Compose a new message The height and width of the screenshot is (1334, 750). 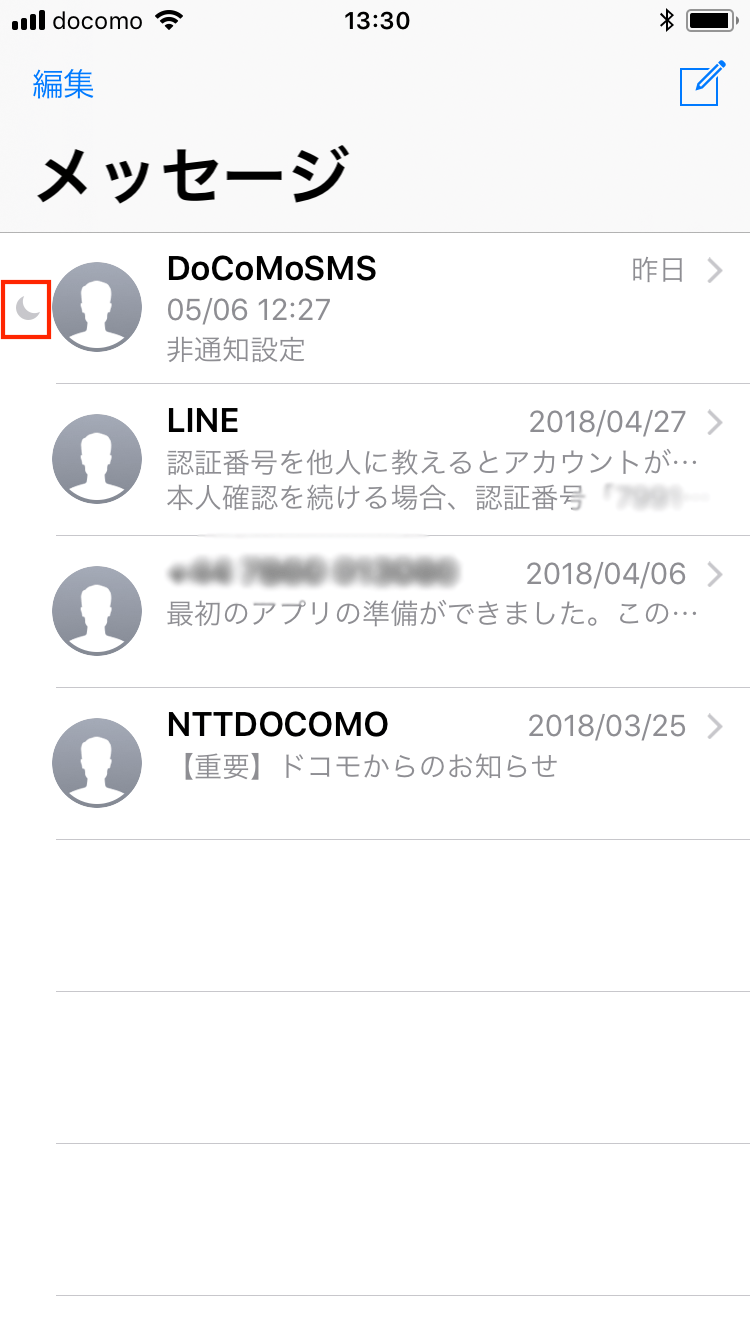(x=701, y=84)
